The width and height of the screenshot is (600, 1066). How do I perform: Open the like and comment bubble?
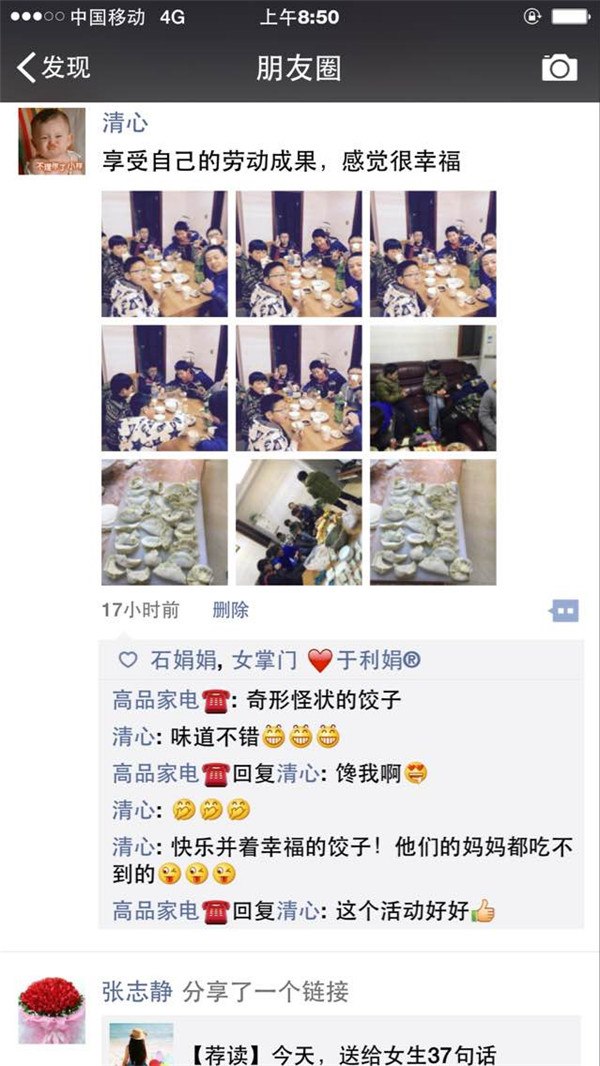click(x=564, y=610)
